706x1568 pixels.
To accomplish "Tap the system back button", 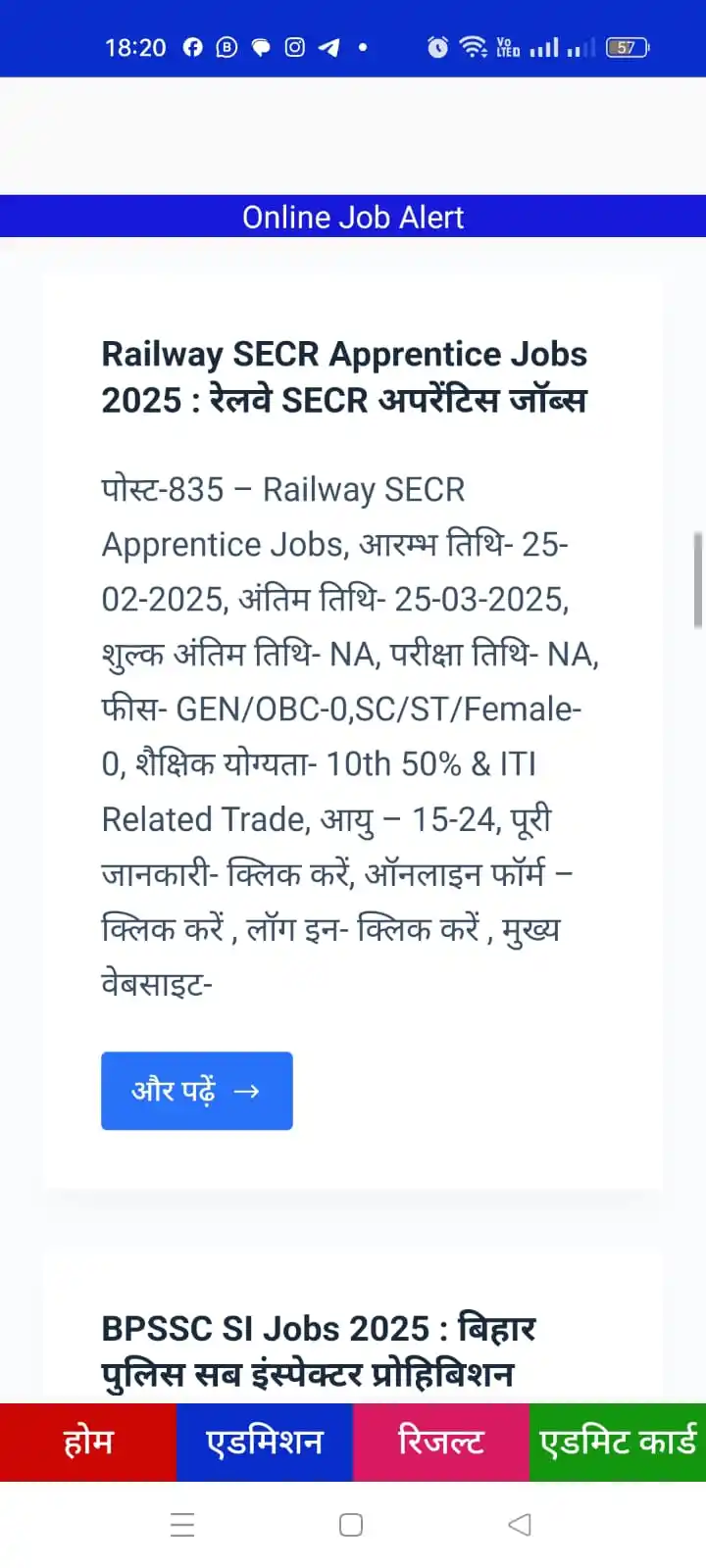I will (x=520, y=1525).
